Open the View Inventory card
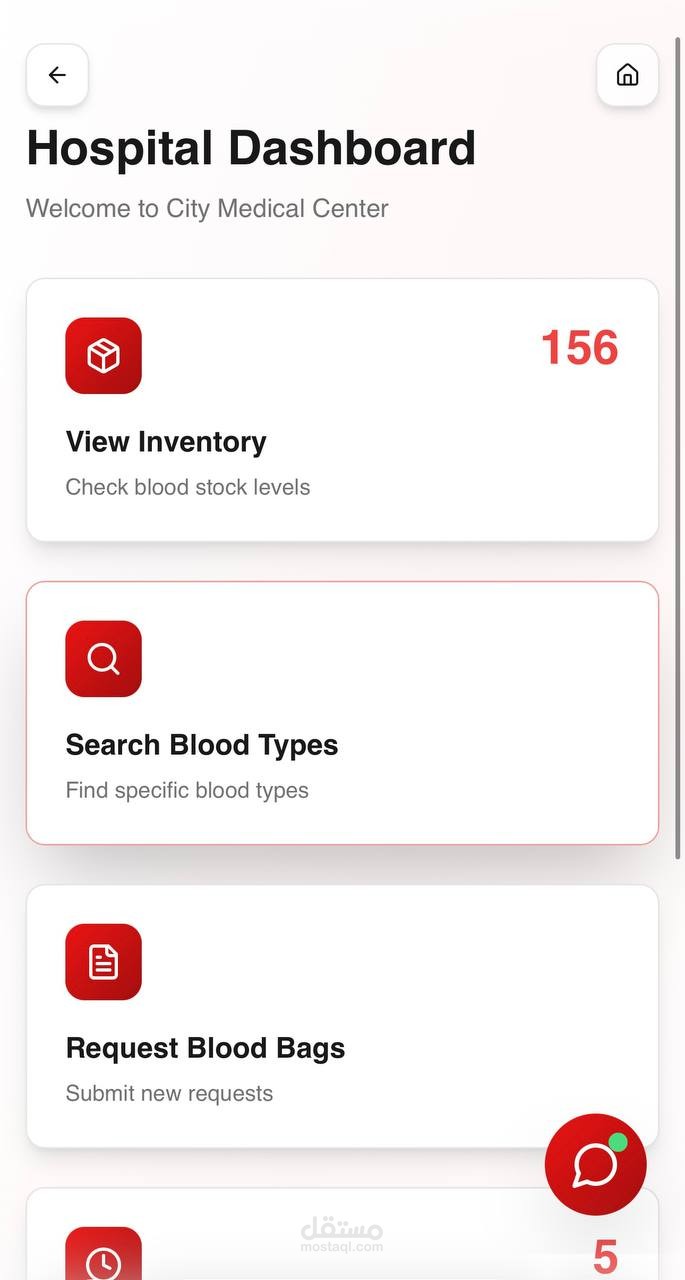This screenshot has height=1280, width=685. (x=342, y=410)
